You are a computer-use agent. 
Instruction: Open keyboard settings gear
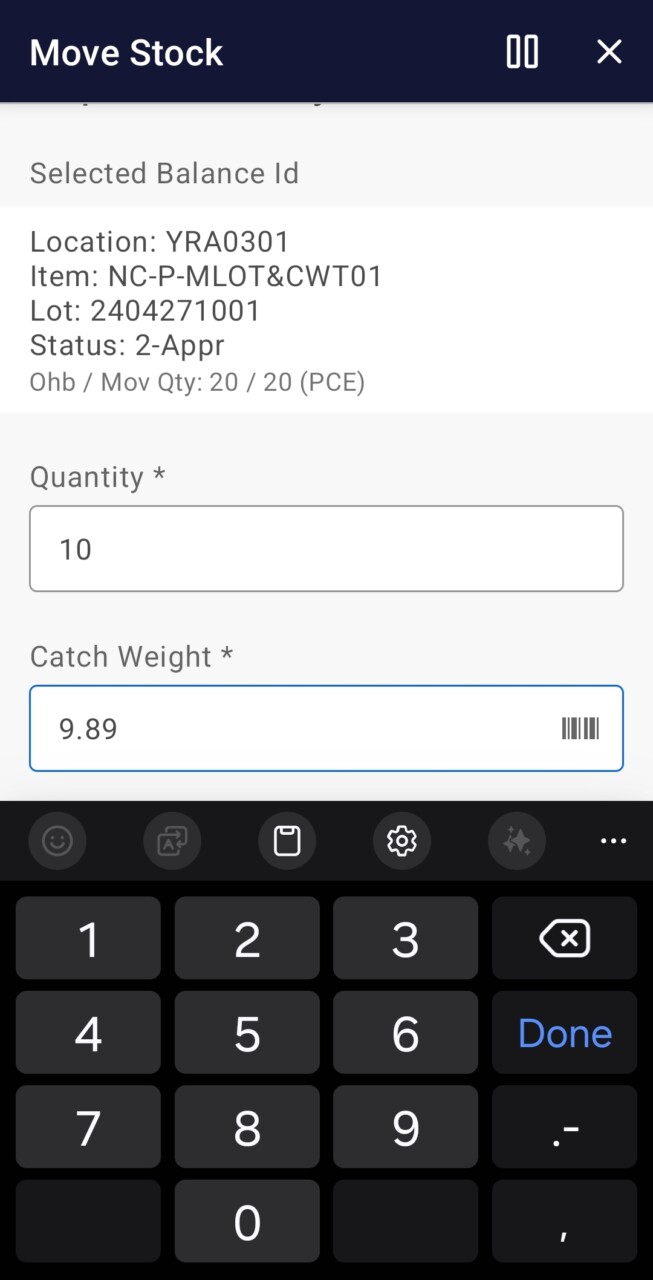[402, 841]
